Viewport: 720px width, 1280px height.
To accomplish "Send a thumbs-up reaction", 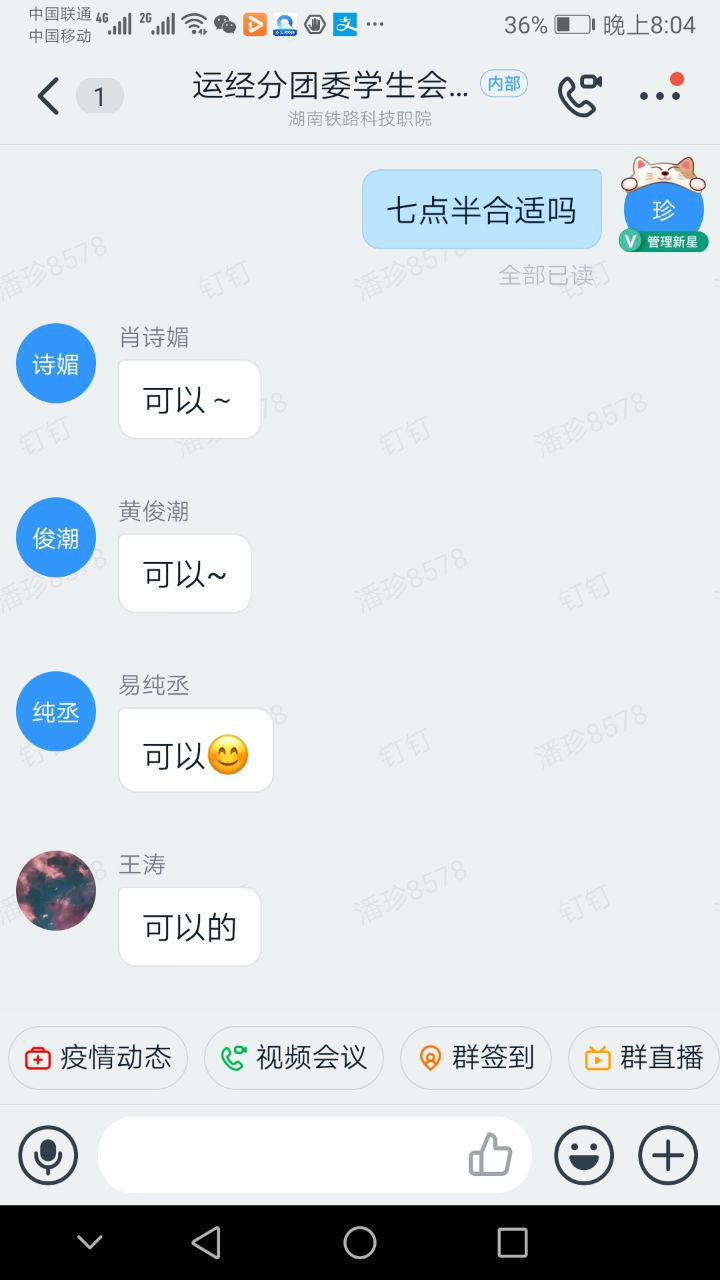I will tap(490, 1156).
